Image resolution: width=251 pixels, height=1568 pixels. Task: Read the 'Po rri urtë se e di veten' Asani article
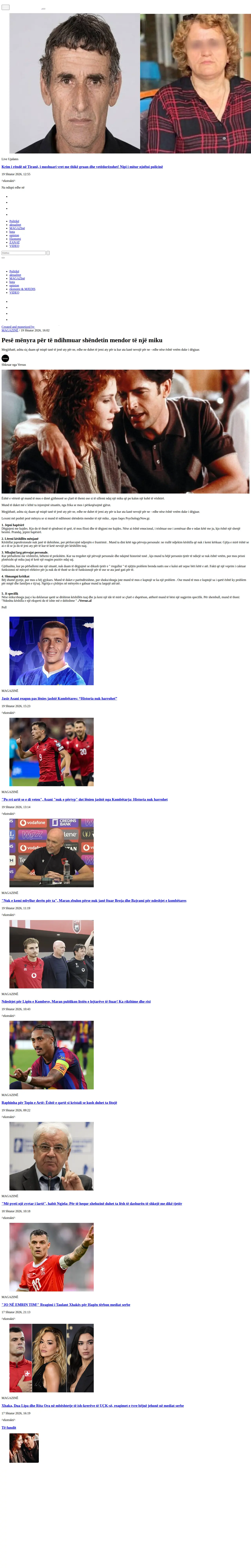(85, 799)
